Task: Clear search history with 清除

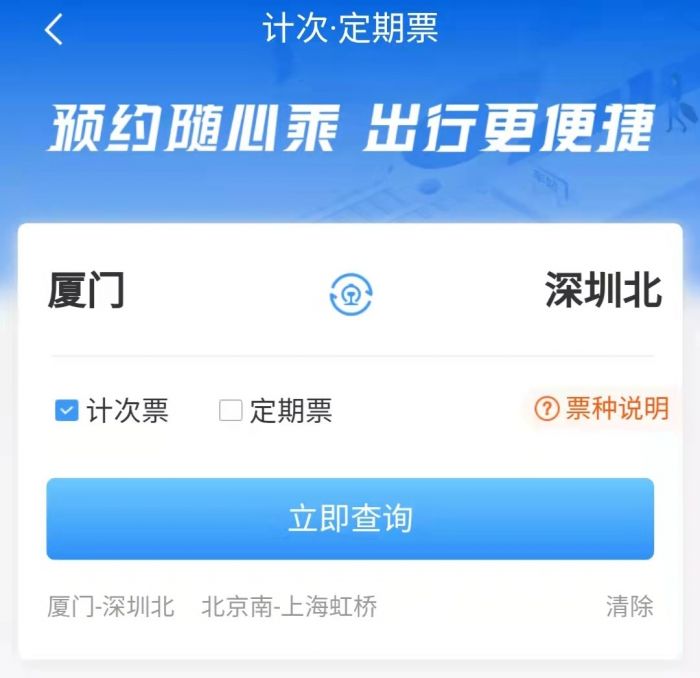Action: click(x=629, y=606)
